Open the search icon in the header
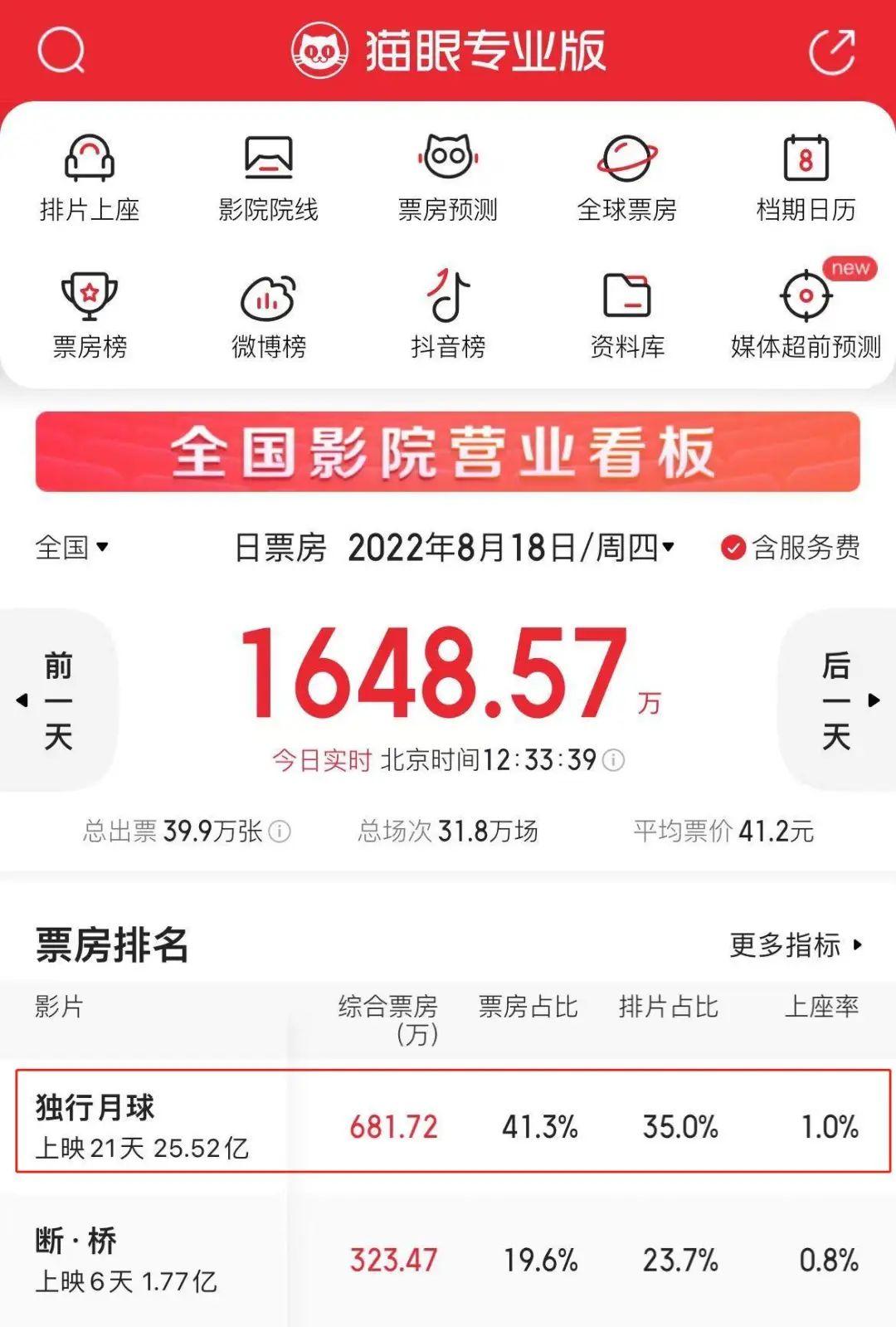Screen dimensions: 896x1327 click(61, 51)
